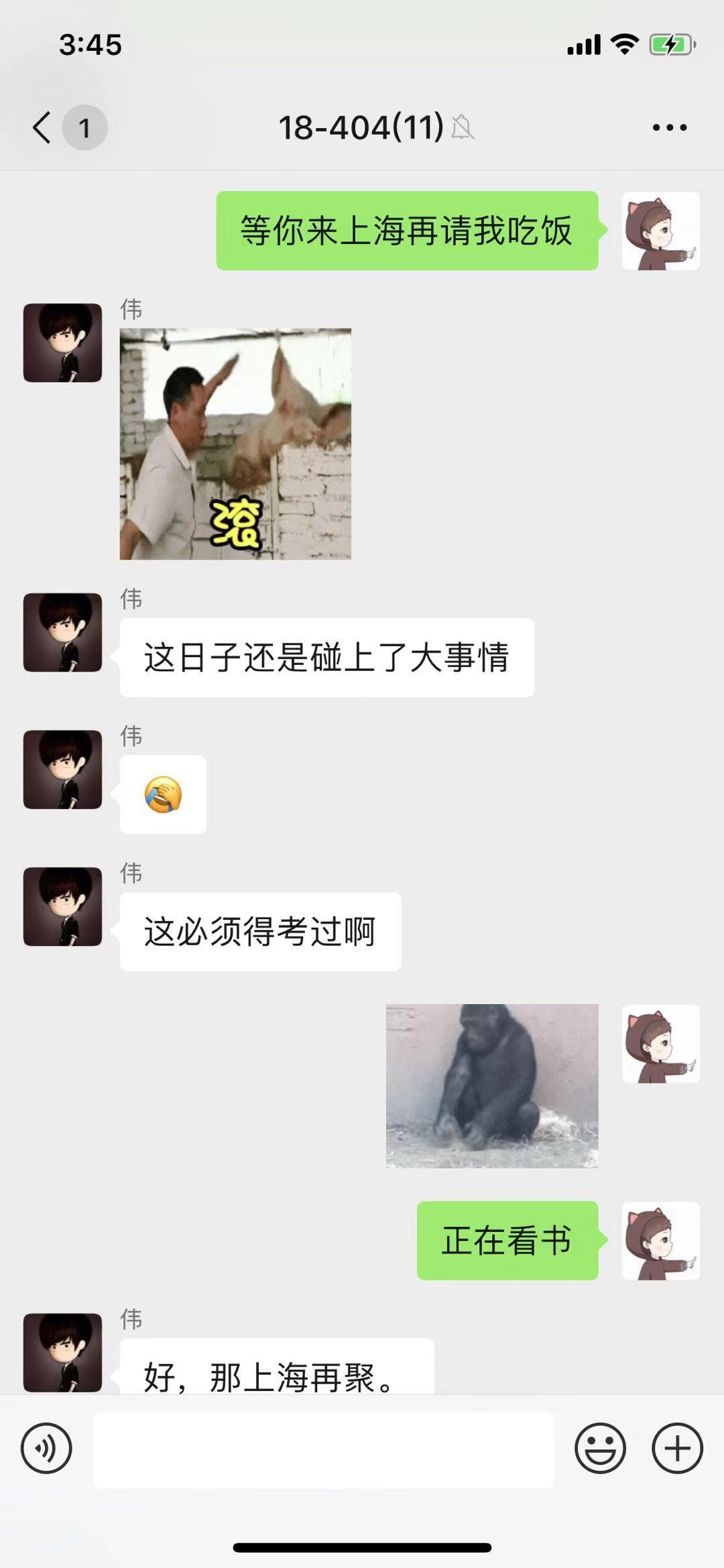Viewport: 724px width, 1568px height.
Task: Open the gorilla sticker image
Action: [x=492, y=1086]
